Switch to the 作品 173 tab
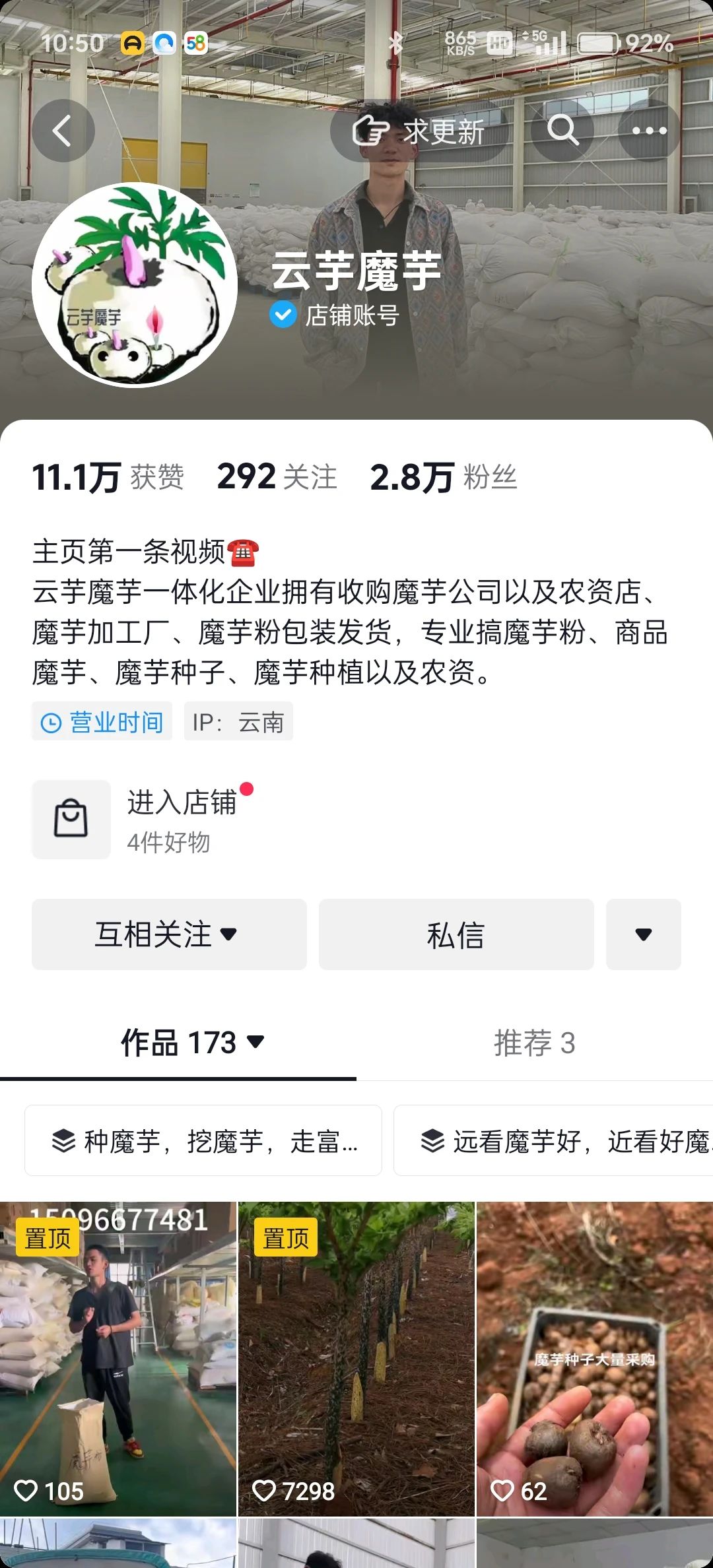 [191, 1043]
